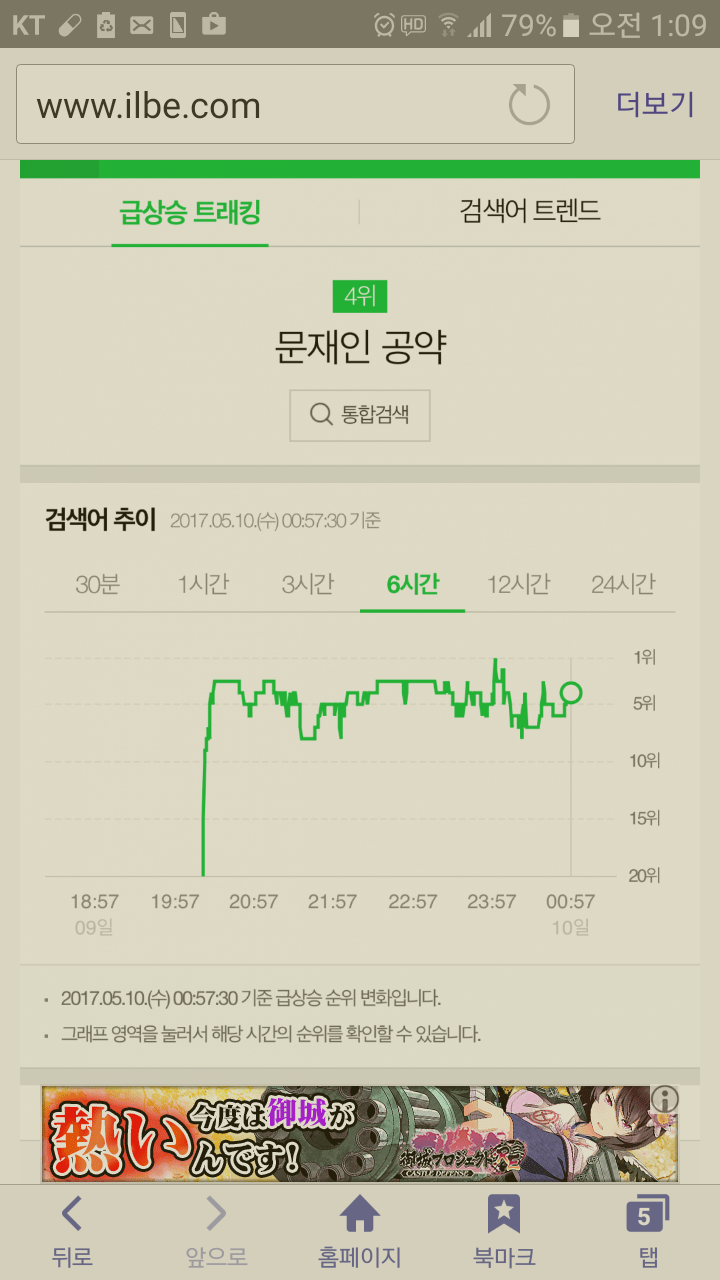Reload the current page
The height and width of the screenshot is (1280, 720).
coord(529,105)
